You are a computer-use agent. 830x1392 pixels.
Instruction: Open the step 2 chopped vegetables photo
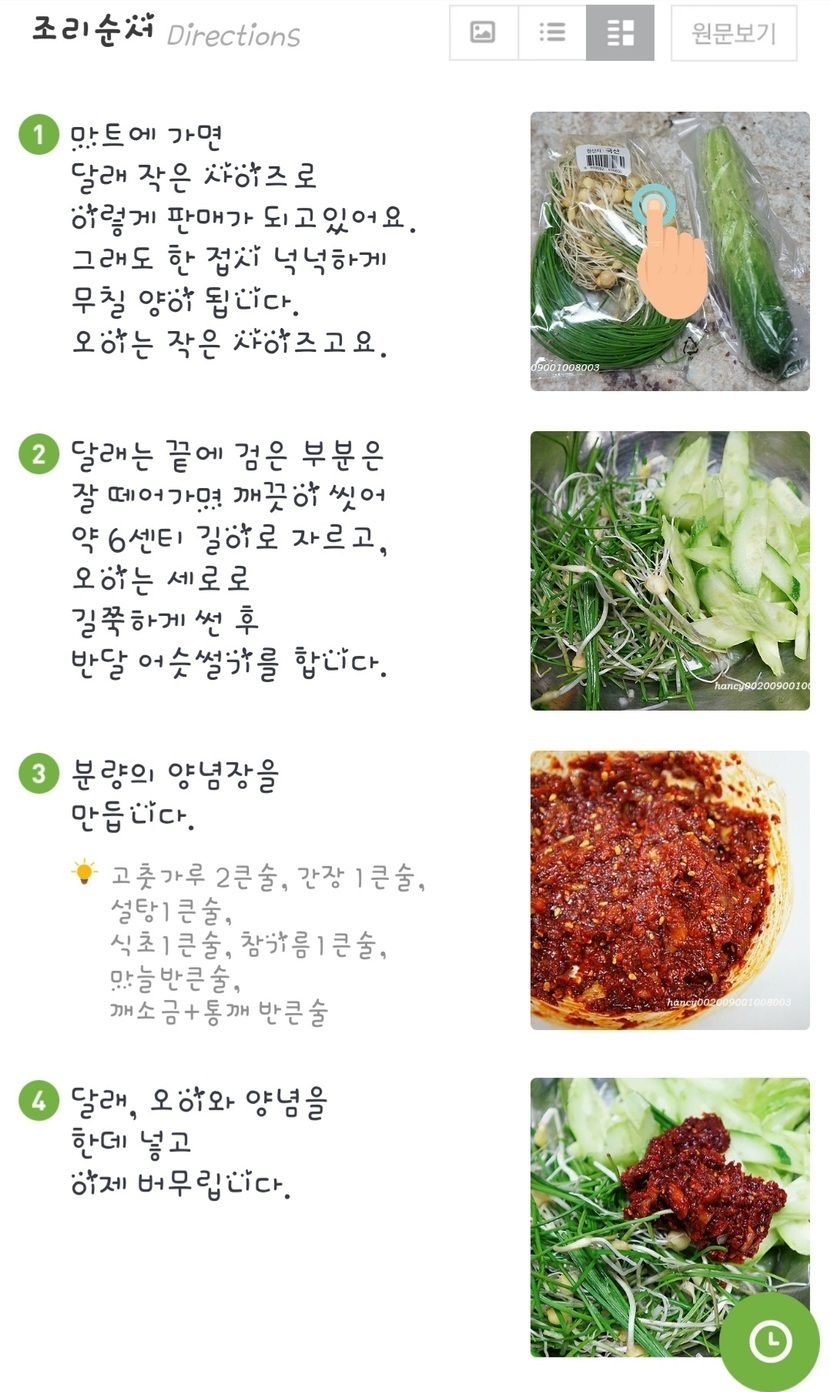point(669,570)
